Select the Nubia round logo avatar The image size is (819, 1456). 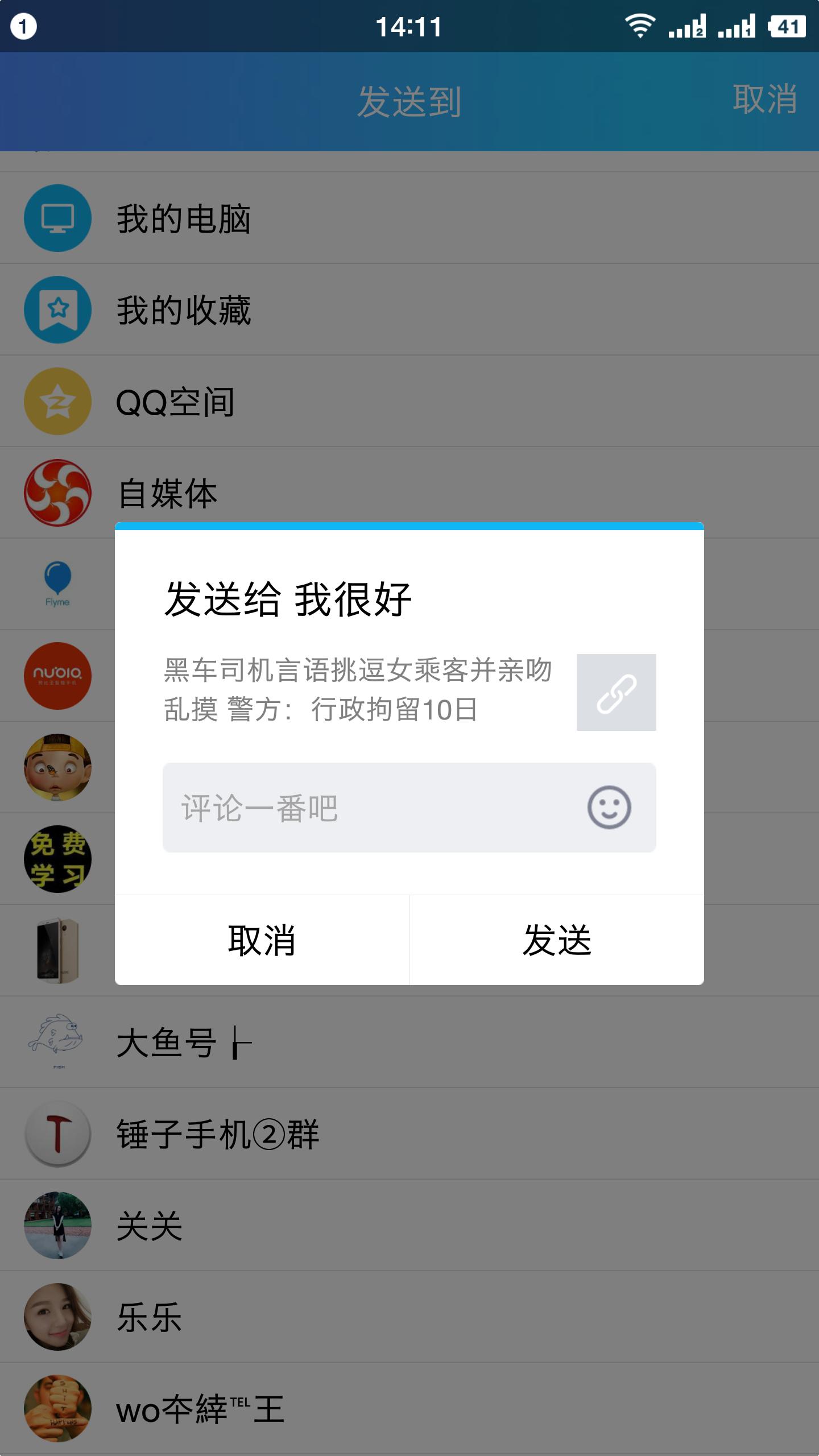(x=57, y=676)
